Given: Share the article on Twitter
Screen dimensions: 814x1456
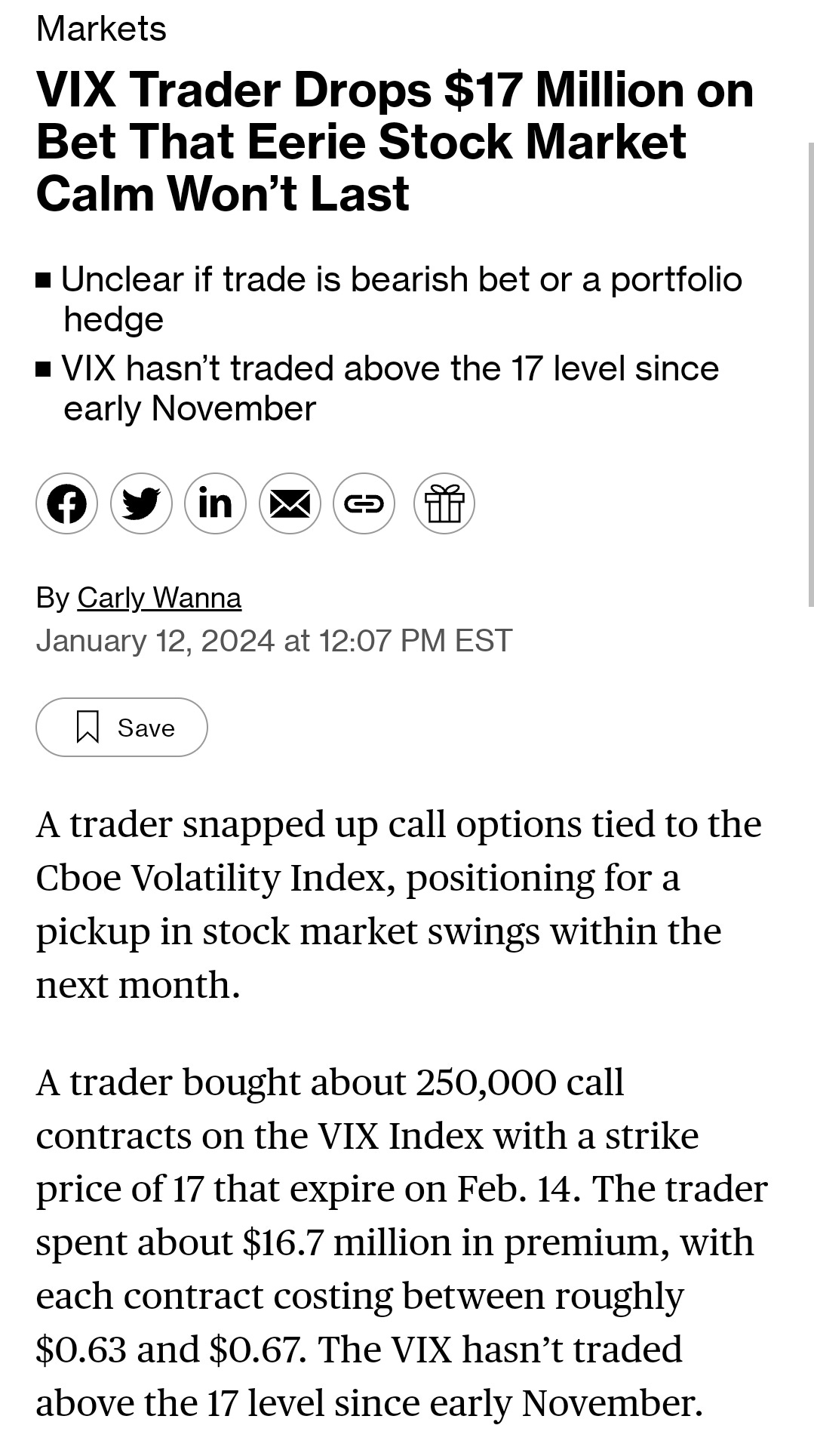Looking at the screenshot, I should point(141,503).
